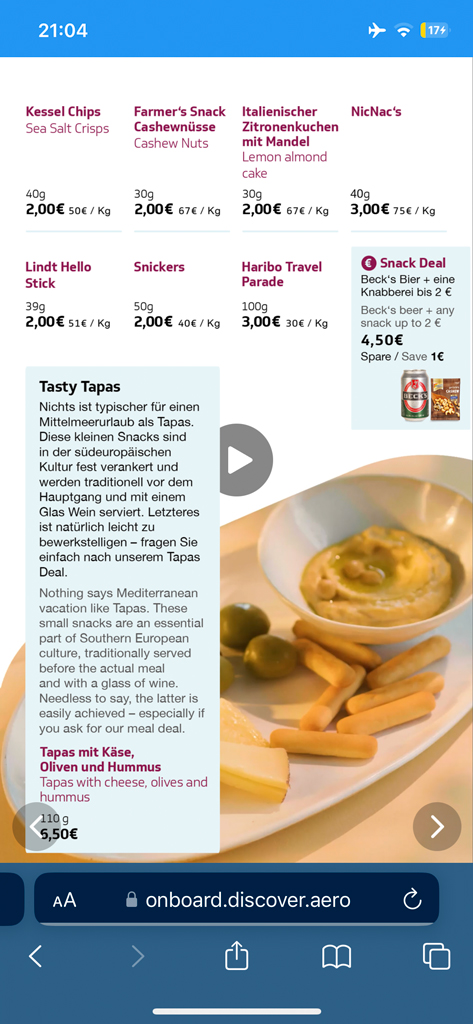Go back in Safari history
This screenshot has height=1024, width=473.
[x=36, y=957]
